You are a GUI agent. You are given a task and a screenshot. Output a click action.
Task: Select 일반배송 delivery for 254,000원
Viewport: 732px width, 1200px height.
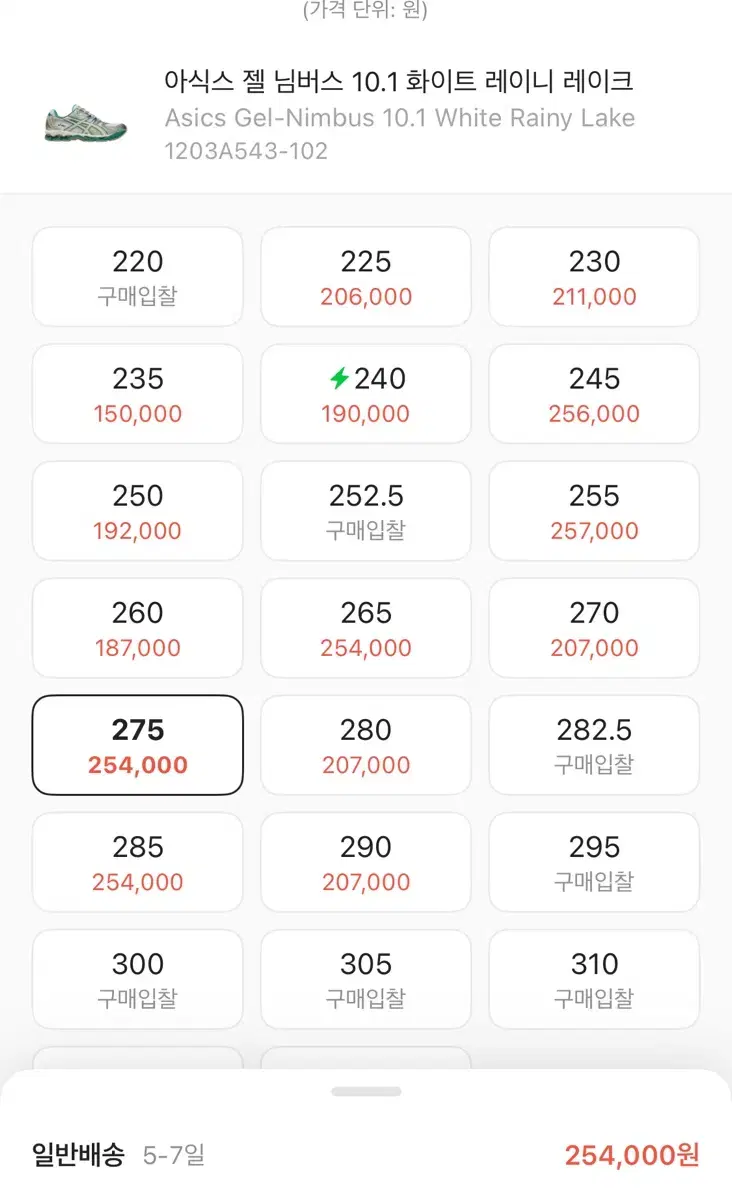click(366, 1156)
